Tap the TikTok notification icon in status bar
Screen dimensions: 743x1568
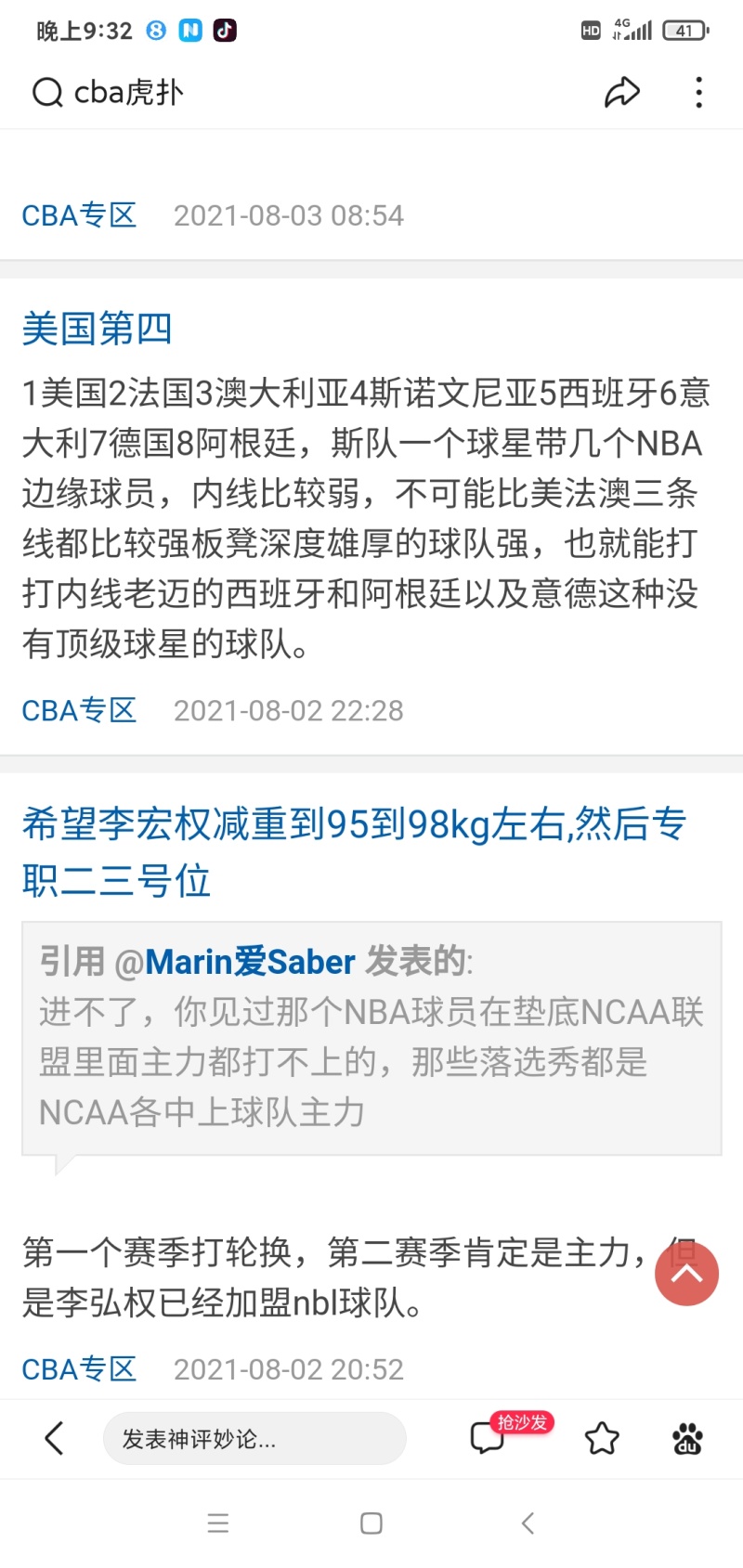tap(224, 29)
